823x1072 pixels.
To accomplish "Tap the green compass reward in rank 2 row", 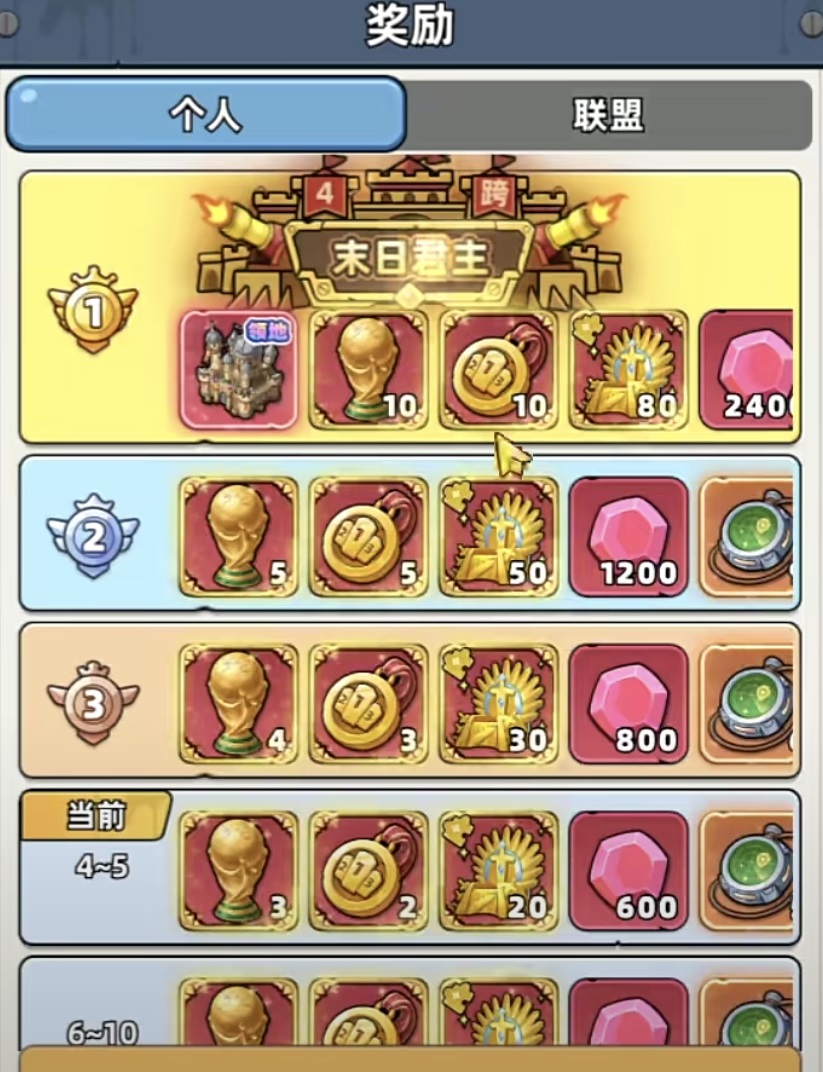I will point(750,537).
